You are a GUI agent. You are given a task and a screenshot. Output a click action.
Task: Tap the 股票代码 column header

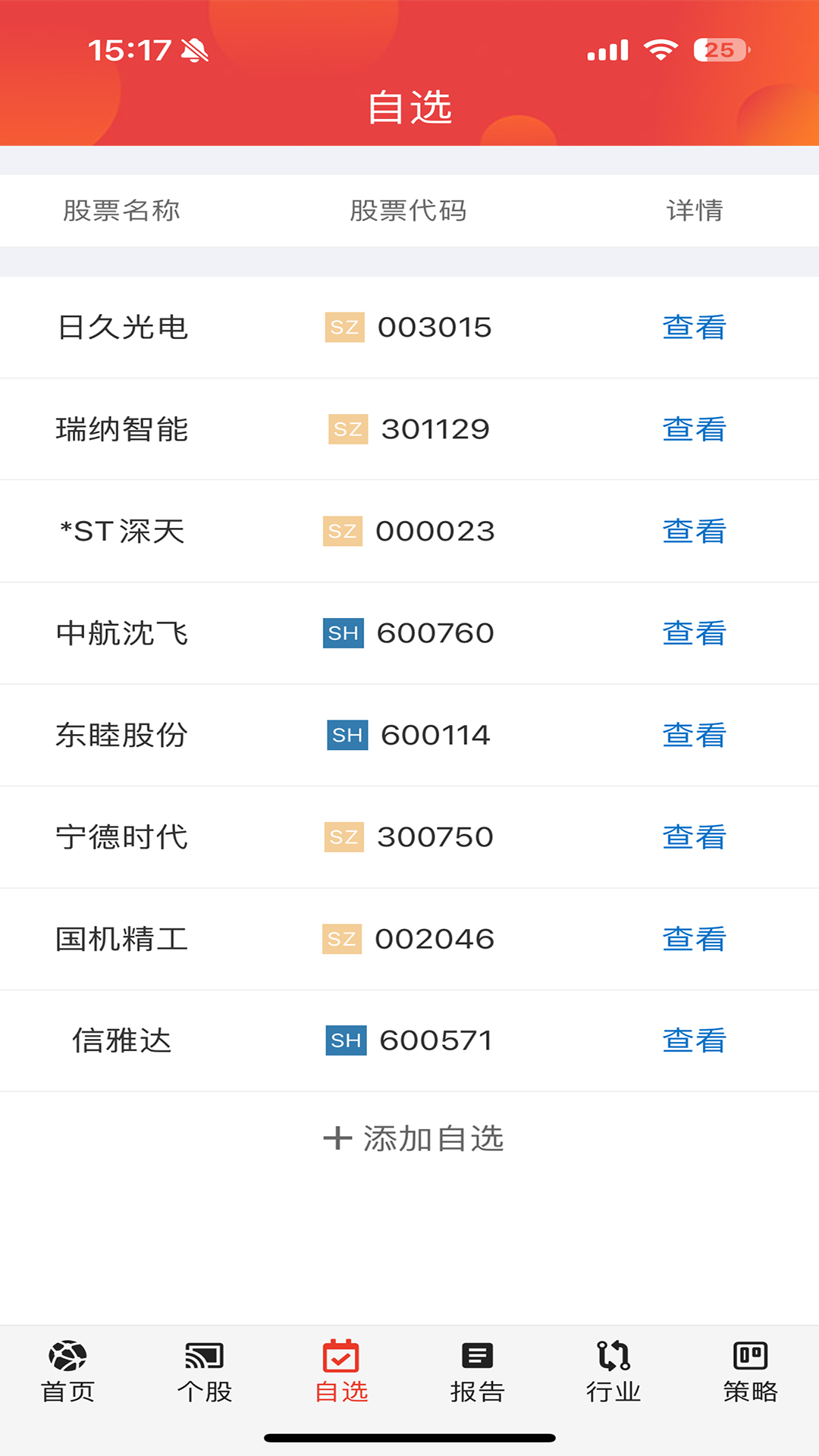(x=409, y=212)
